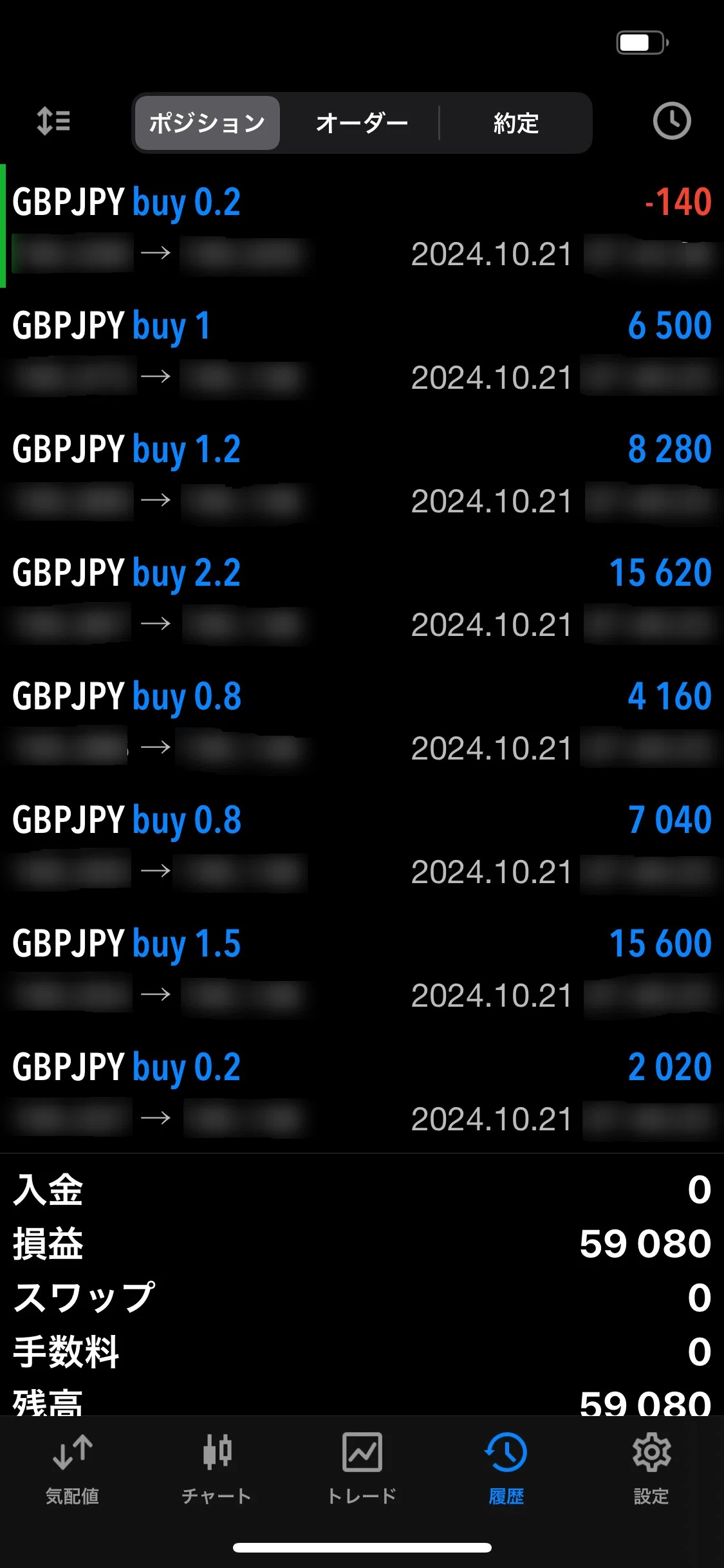
Task: Switch to the 約定 segment
Action: (516, 123)
